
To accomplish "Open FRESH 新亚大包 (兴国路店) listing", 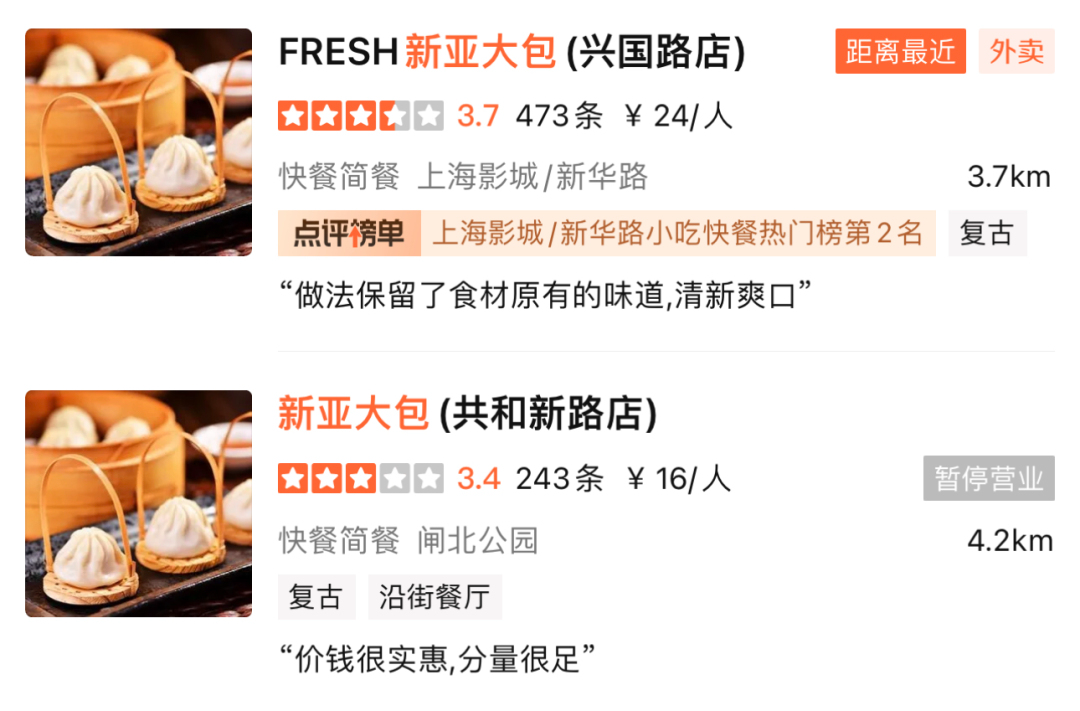I will [512, 53].
